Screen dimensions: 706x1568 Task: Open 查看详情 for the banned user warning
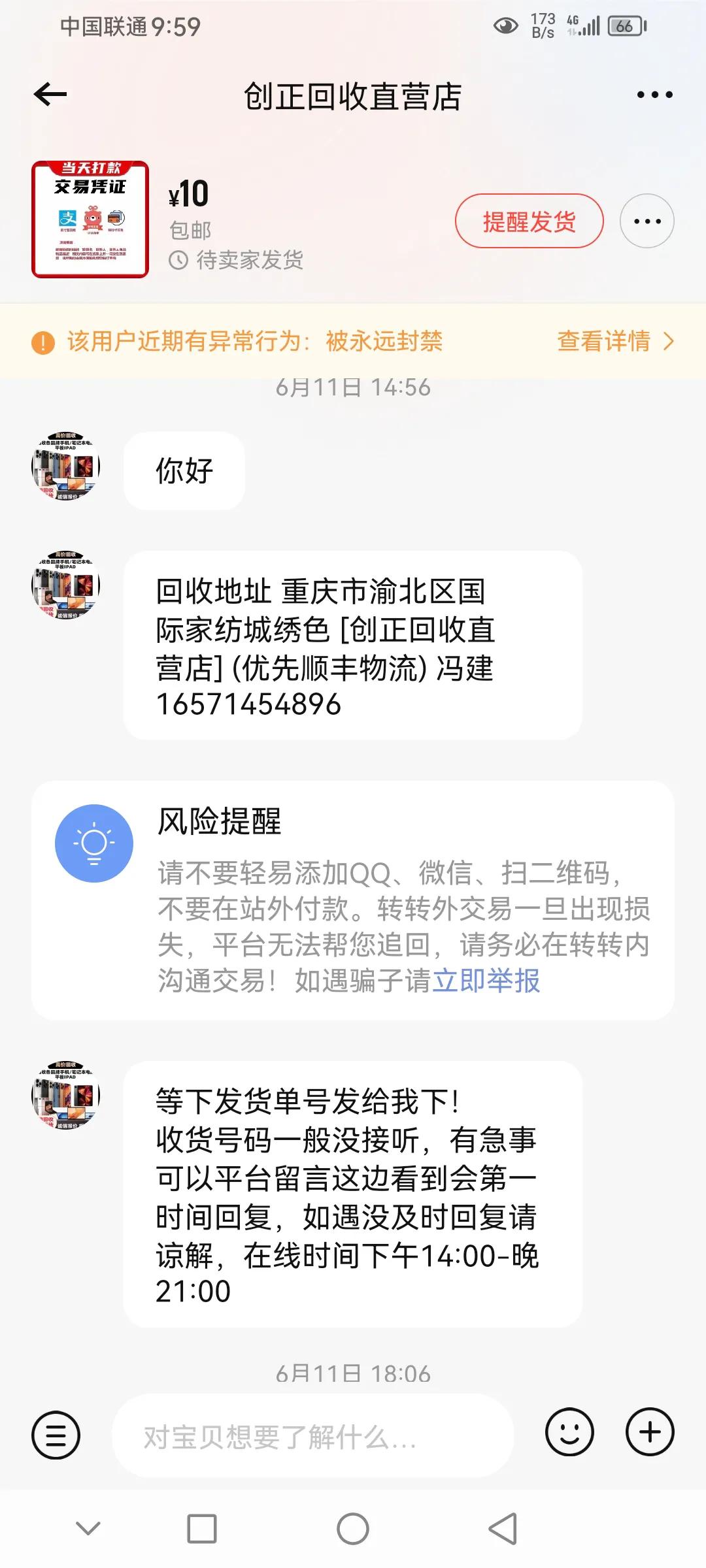coord(603,340)
